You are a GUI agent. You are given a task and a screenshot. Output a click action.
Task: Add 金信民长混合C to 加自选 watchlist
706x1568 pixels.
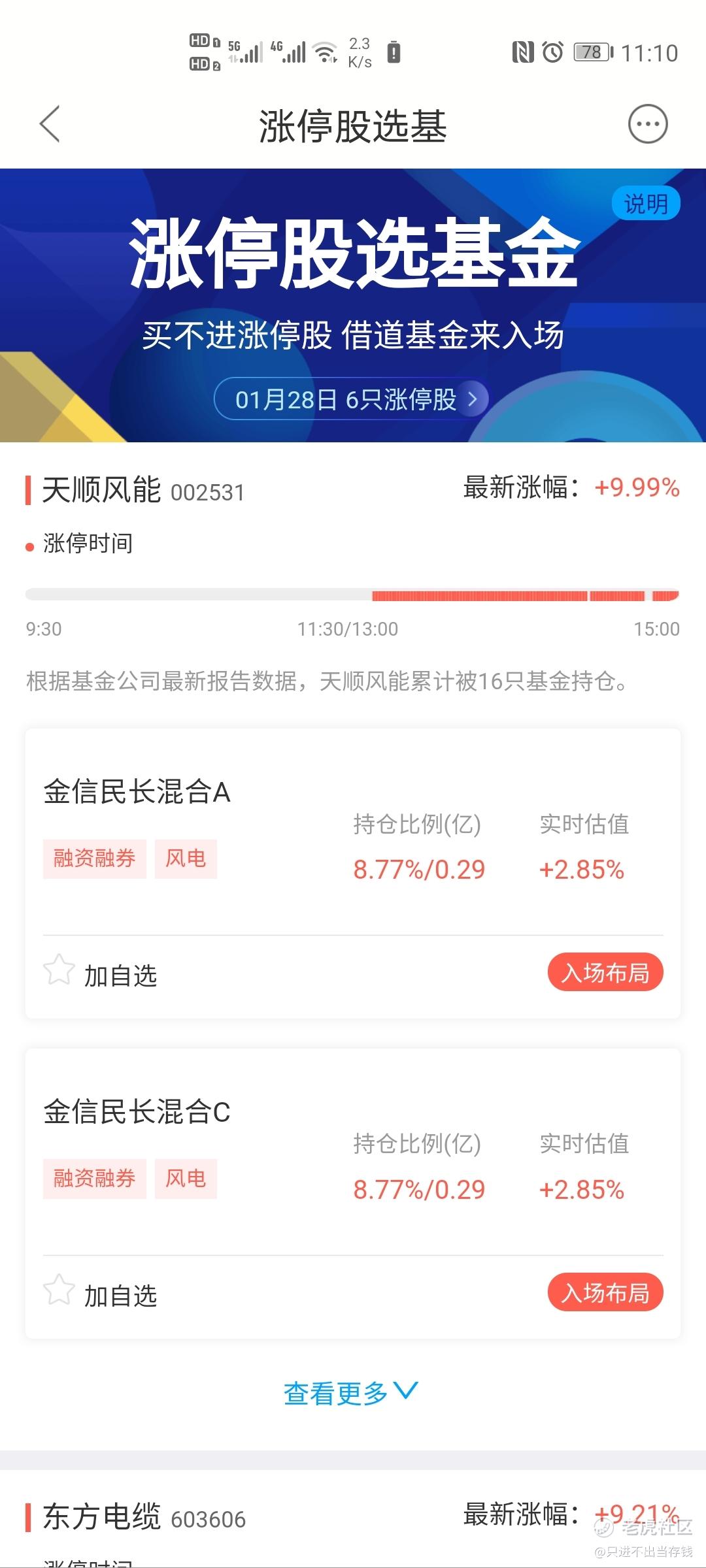[x=101, y=1294]
